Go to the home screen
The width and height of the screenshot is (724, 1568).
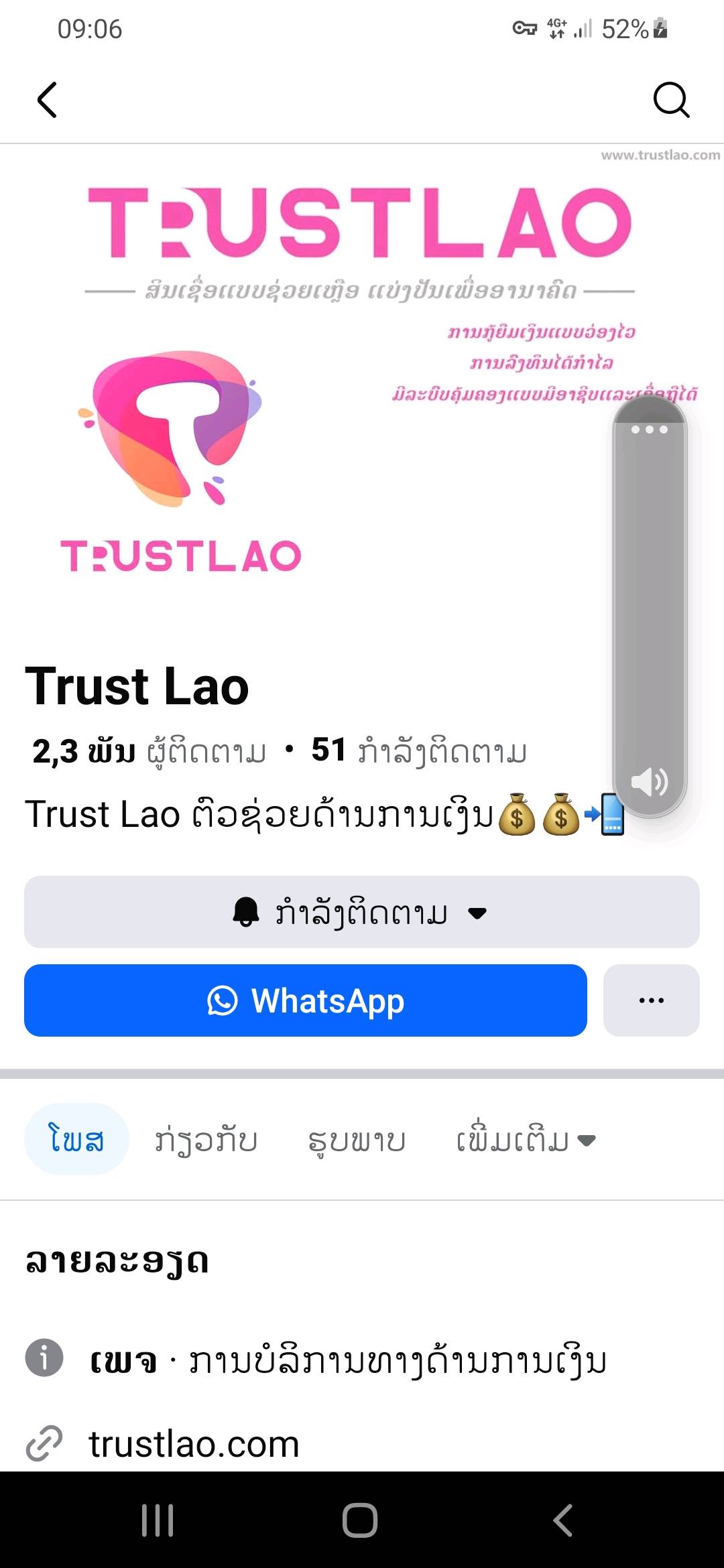pyautogui.click(x=361, y=1520)
